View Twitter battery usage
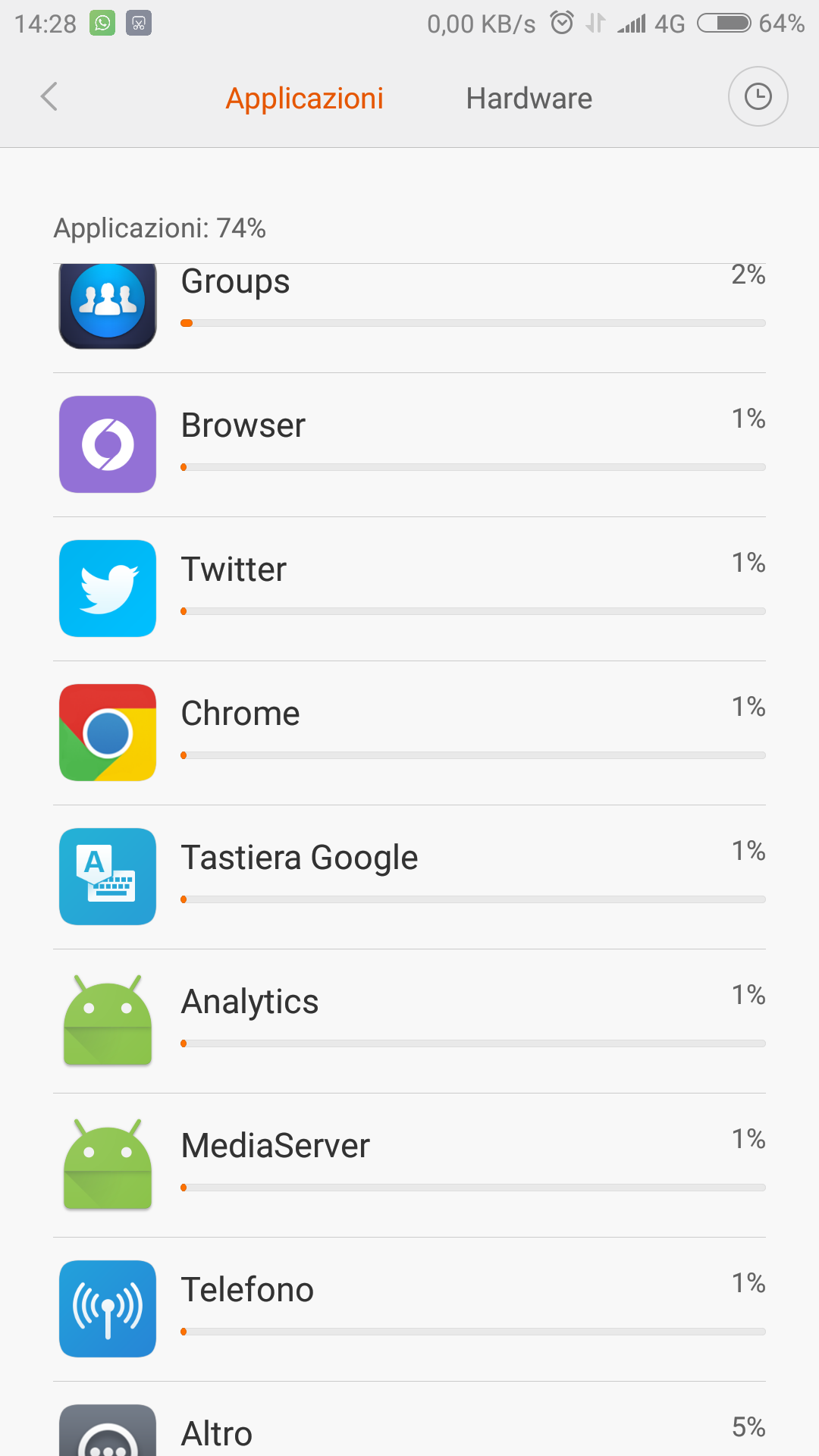Viewport: 819px width, 1456px height. pyautogui.click(x=409, y=589)
